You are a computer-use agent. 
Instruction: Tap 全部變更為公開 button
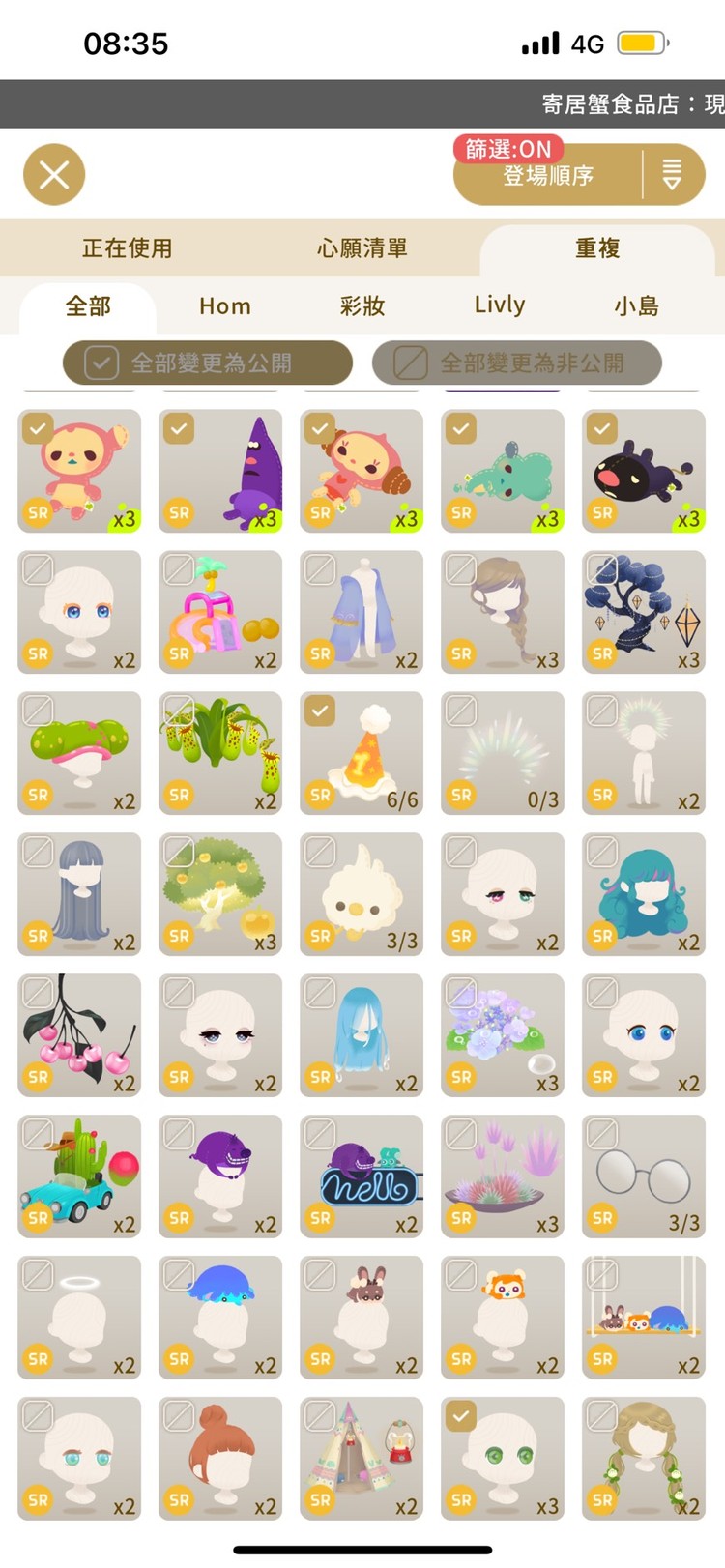(208, 363)
